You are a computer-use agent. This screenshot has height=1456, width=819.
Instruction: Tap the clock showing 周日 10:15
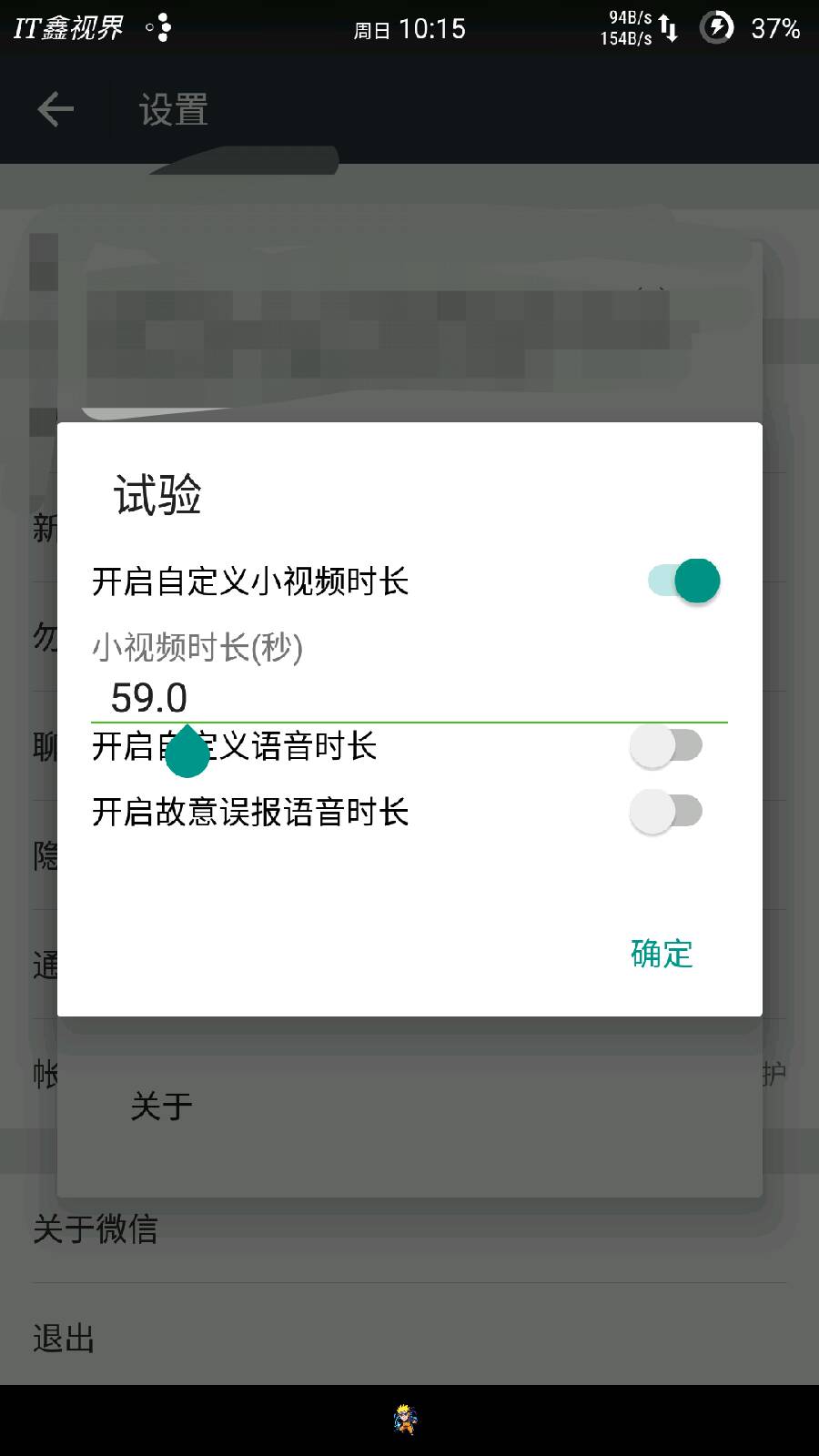pos(408,30)
